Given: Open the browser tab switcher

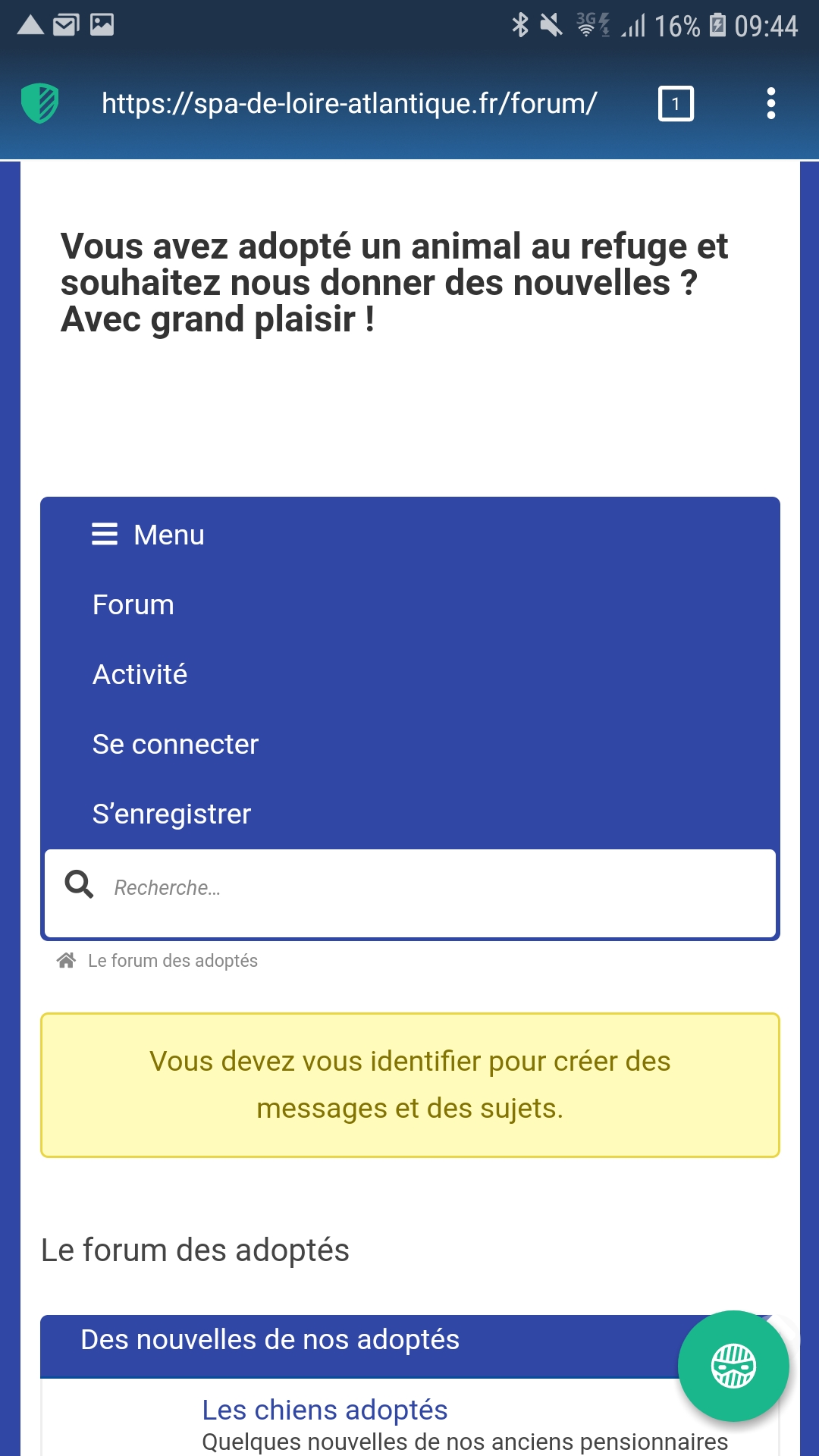Looking at the screenshot, I should pyautogui.click(x=676, y=104).
